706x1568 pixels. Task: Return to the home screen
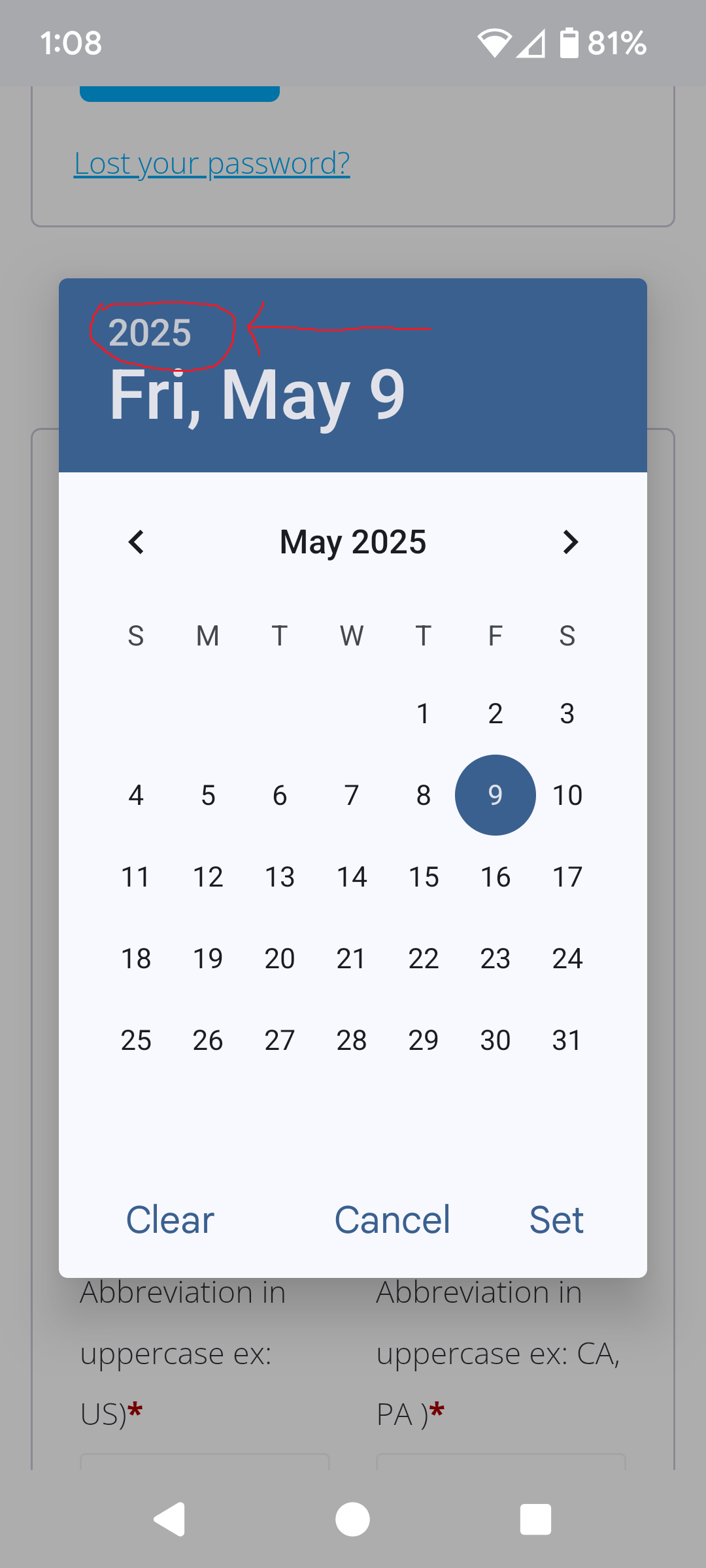353,1519
